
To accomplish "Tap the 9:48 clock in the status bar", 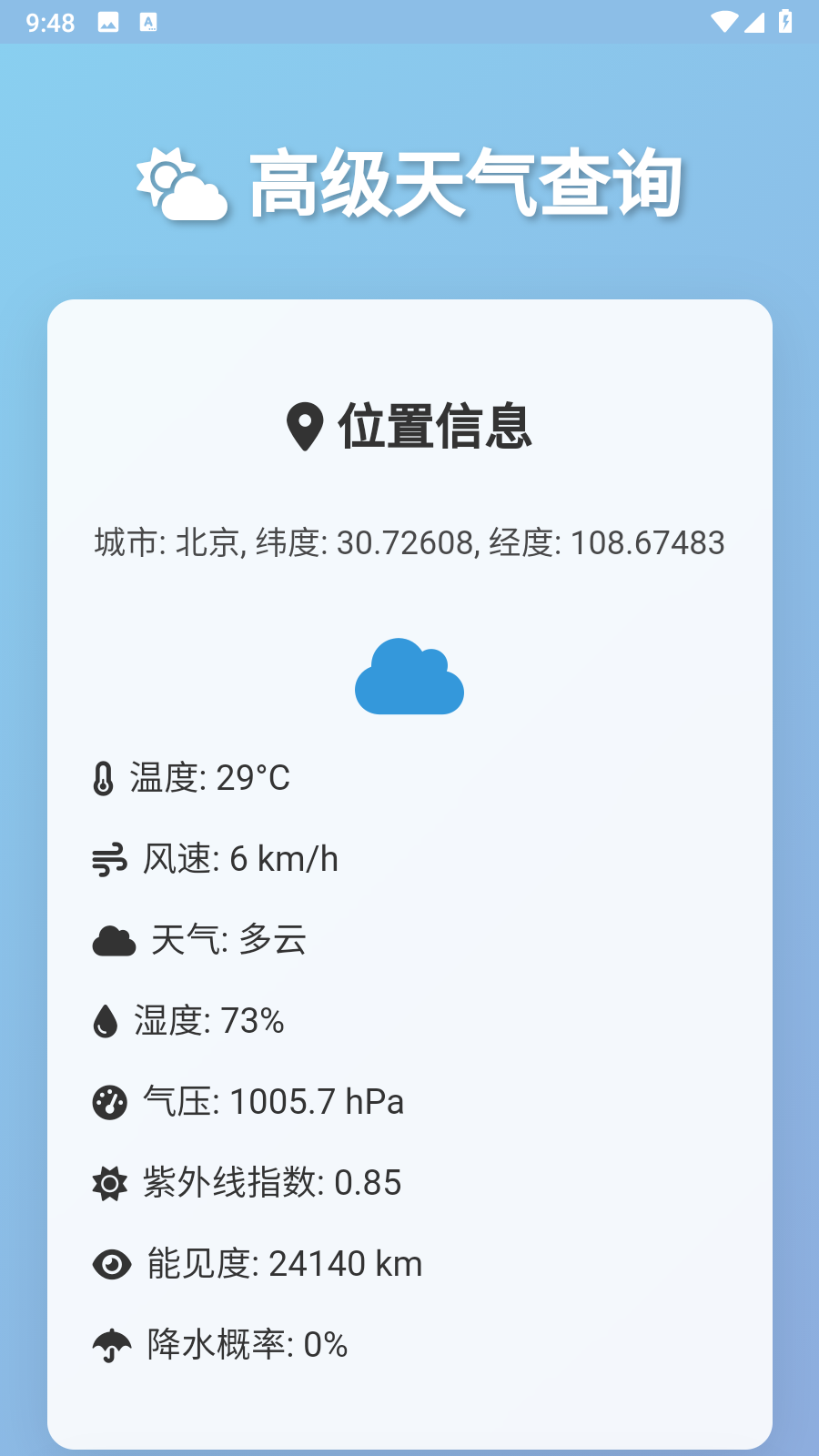I will click(50, 23).
